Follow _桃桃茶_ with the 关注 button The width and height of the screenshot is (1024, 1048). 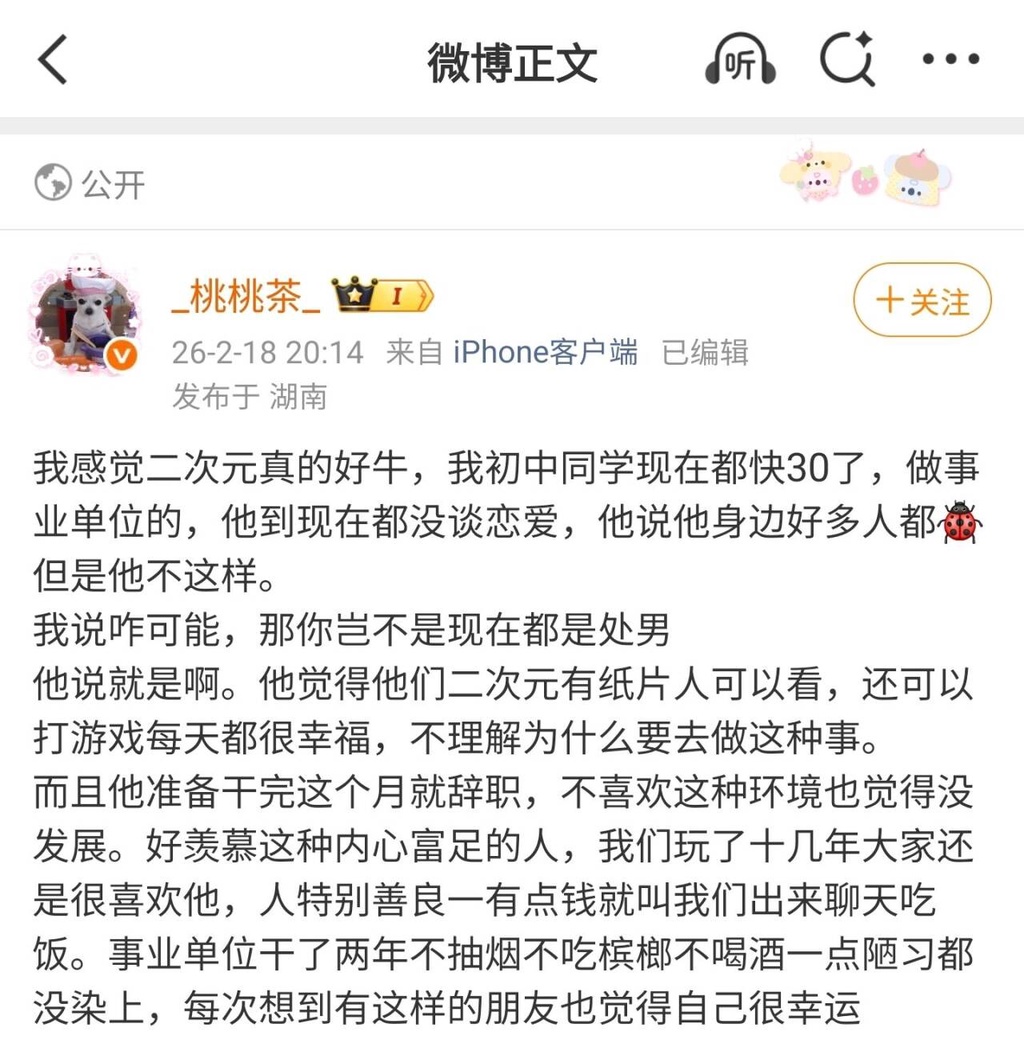[922, 300]
